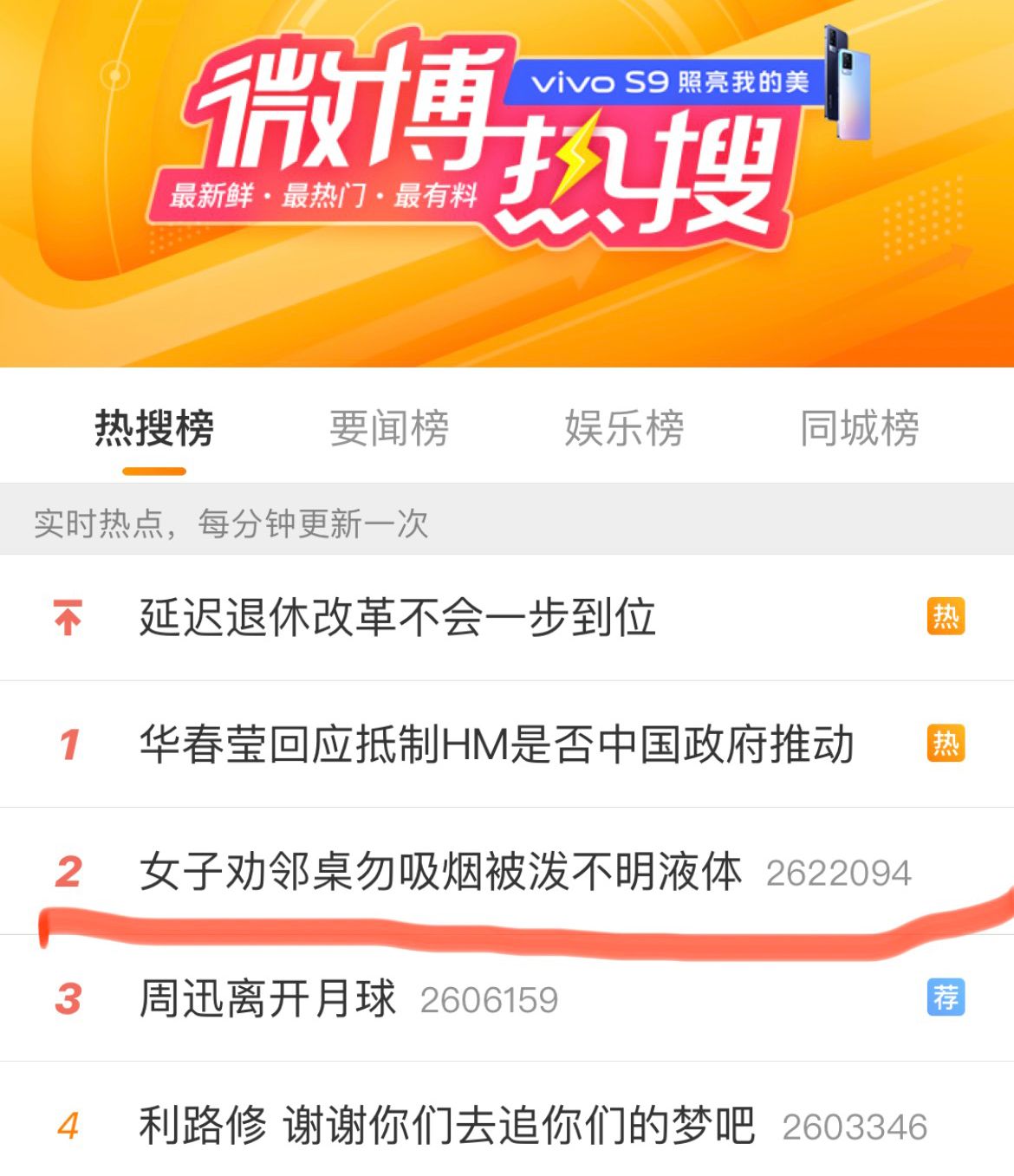Open topic 周迅离开月球
This screenshot has width=1014, height=1176.
[x=268, y=998]
